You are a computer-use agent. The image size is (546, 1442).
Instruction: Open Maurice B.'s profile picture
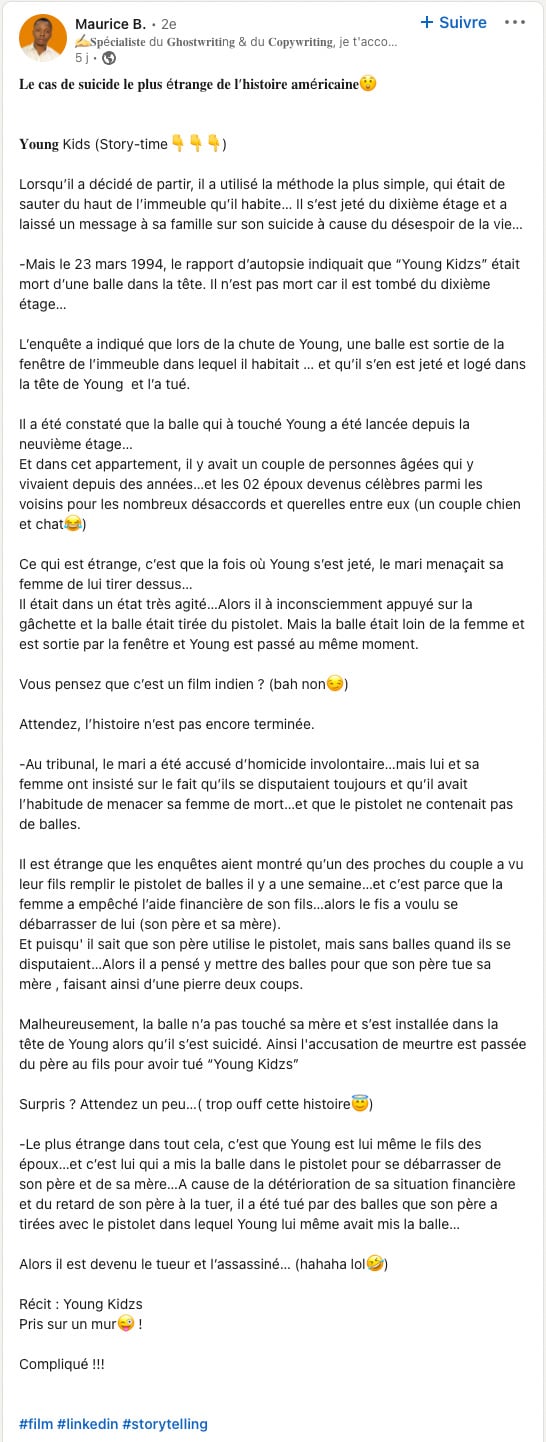(x=43, y=38)
